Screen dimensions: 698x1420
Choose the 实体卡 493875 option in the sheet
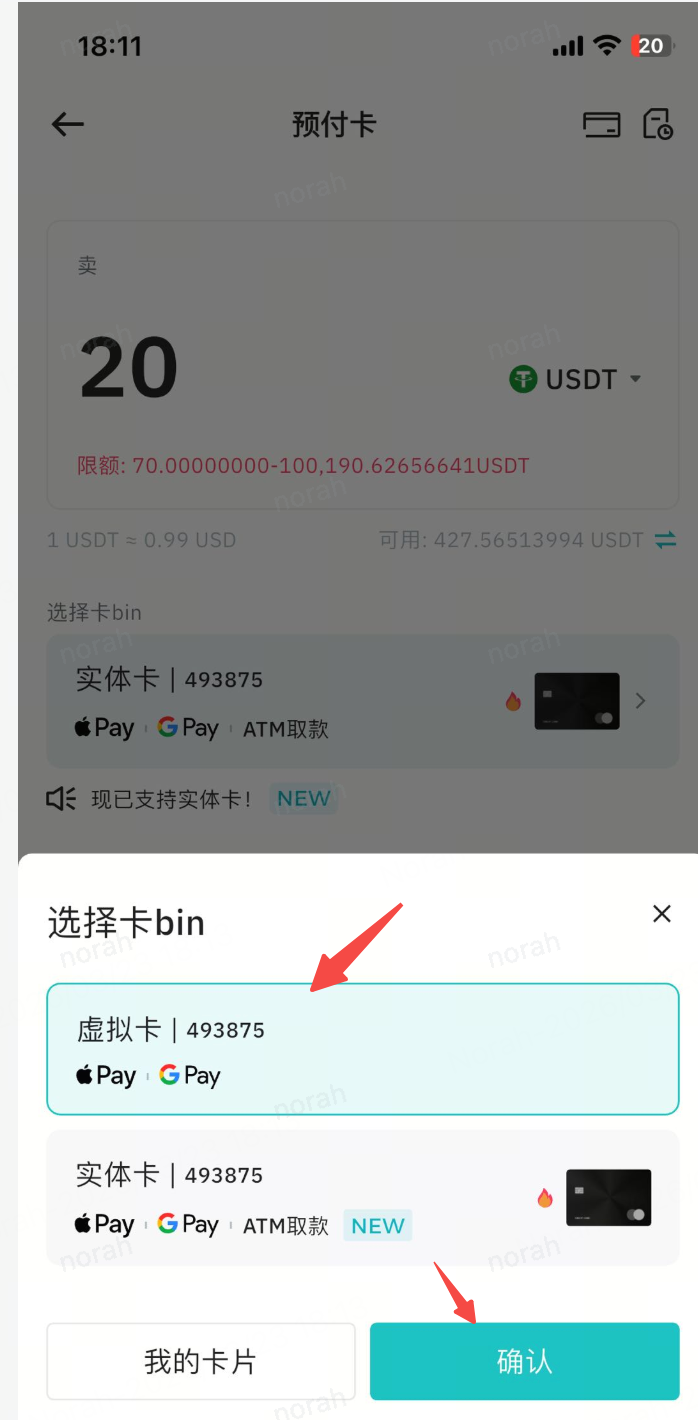[362, 1198]
